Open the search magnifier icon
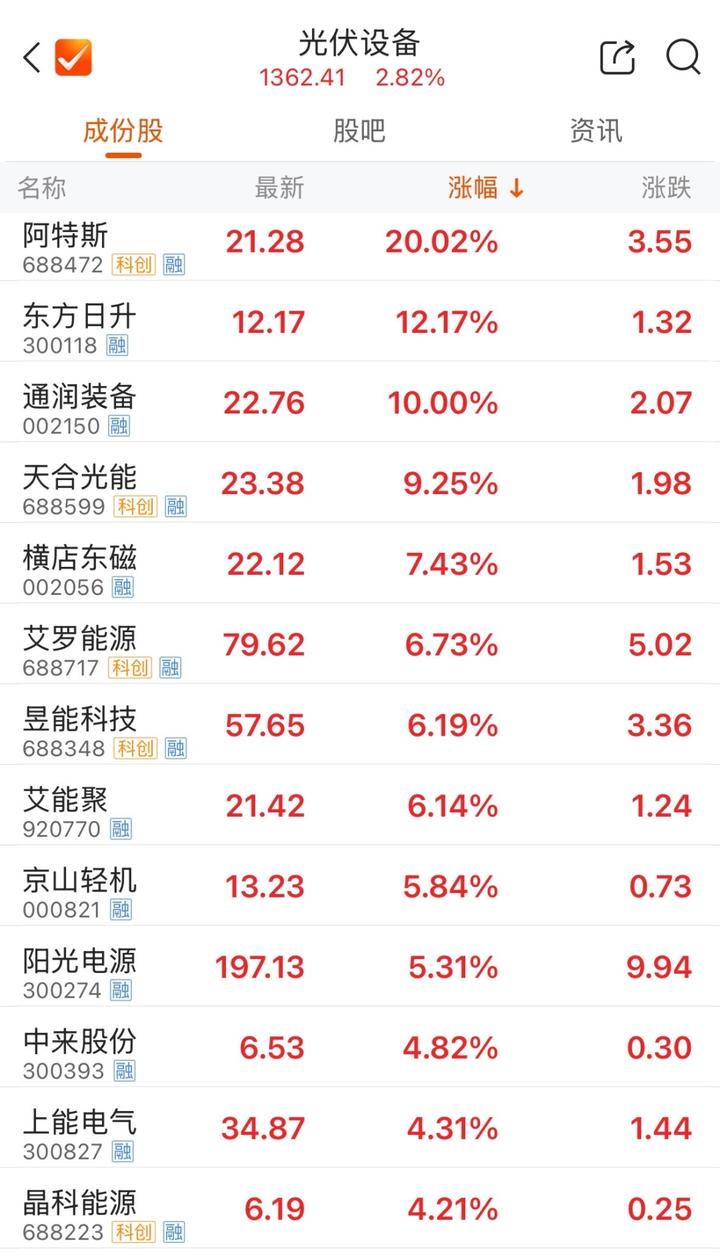This screenshot has height=1257, width=720. [683, 58]
